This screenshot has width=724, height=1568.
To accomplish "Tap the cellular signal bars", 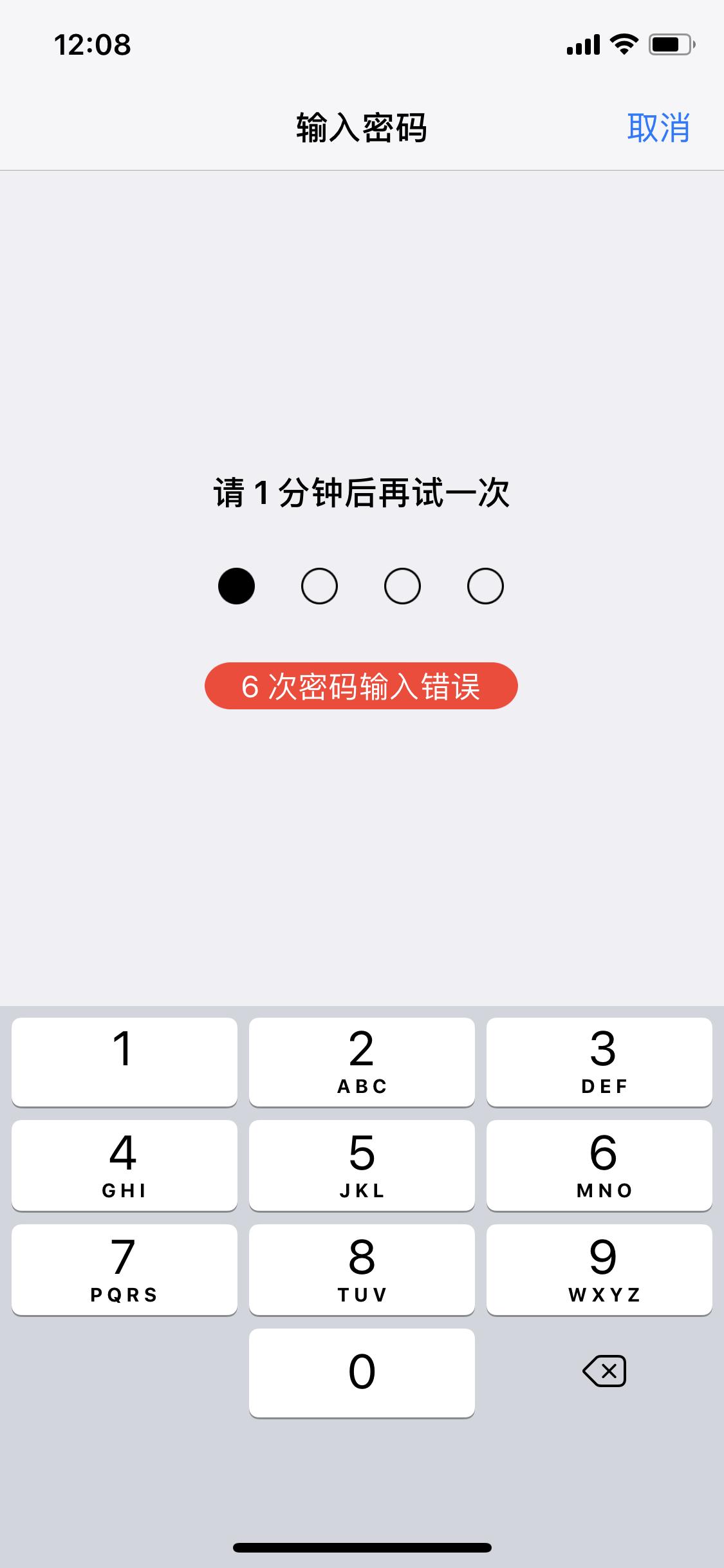I will 582,44.
